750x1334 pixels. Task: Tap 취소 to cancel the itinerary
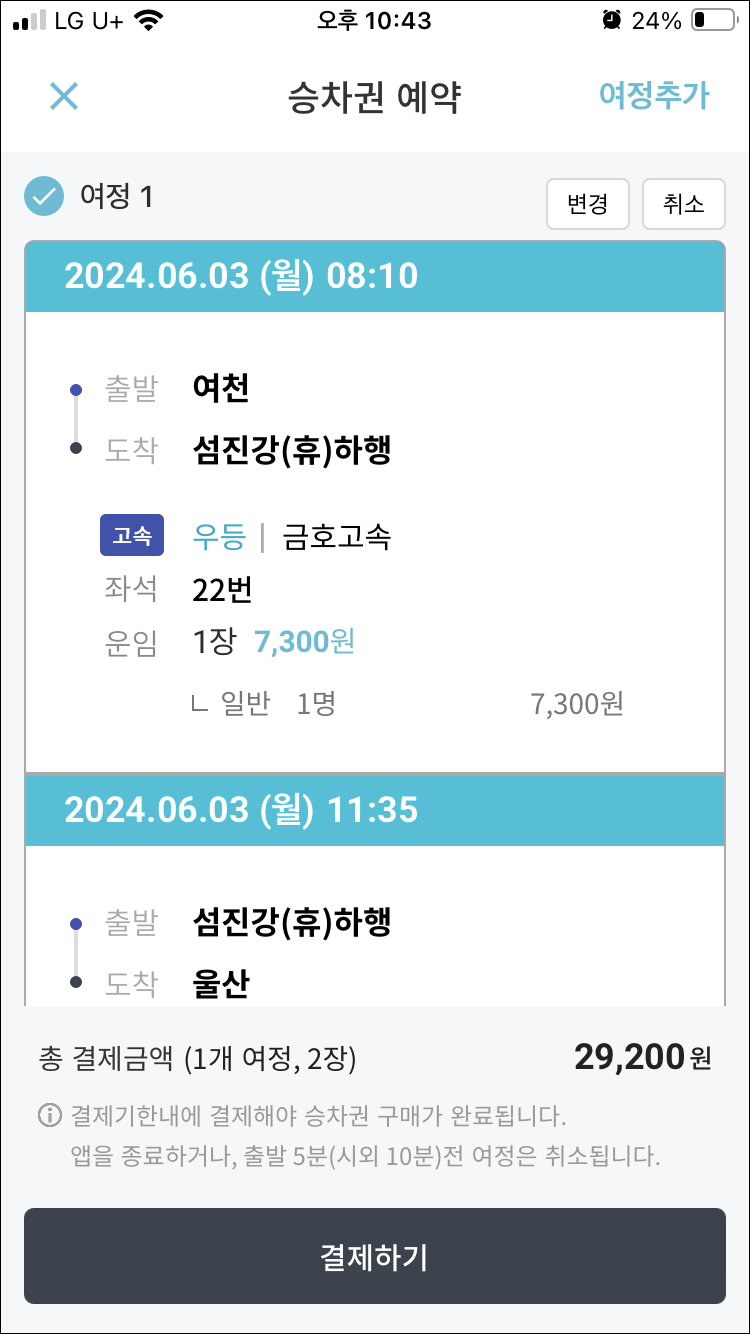pos(684,204)
